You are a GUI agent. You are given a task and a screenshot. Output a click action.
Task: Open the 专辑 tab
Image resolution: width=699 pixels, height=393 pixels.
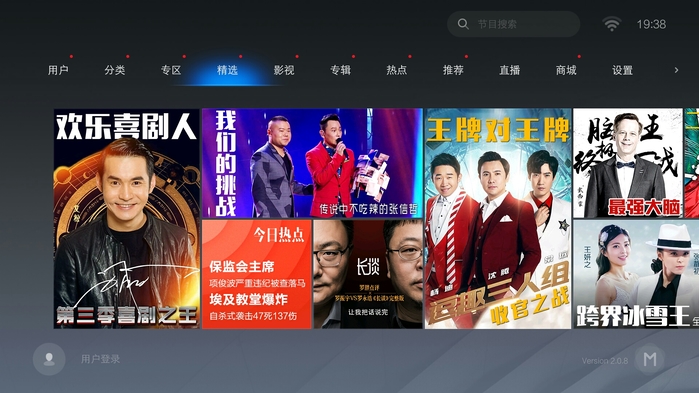340,70
